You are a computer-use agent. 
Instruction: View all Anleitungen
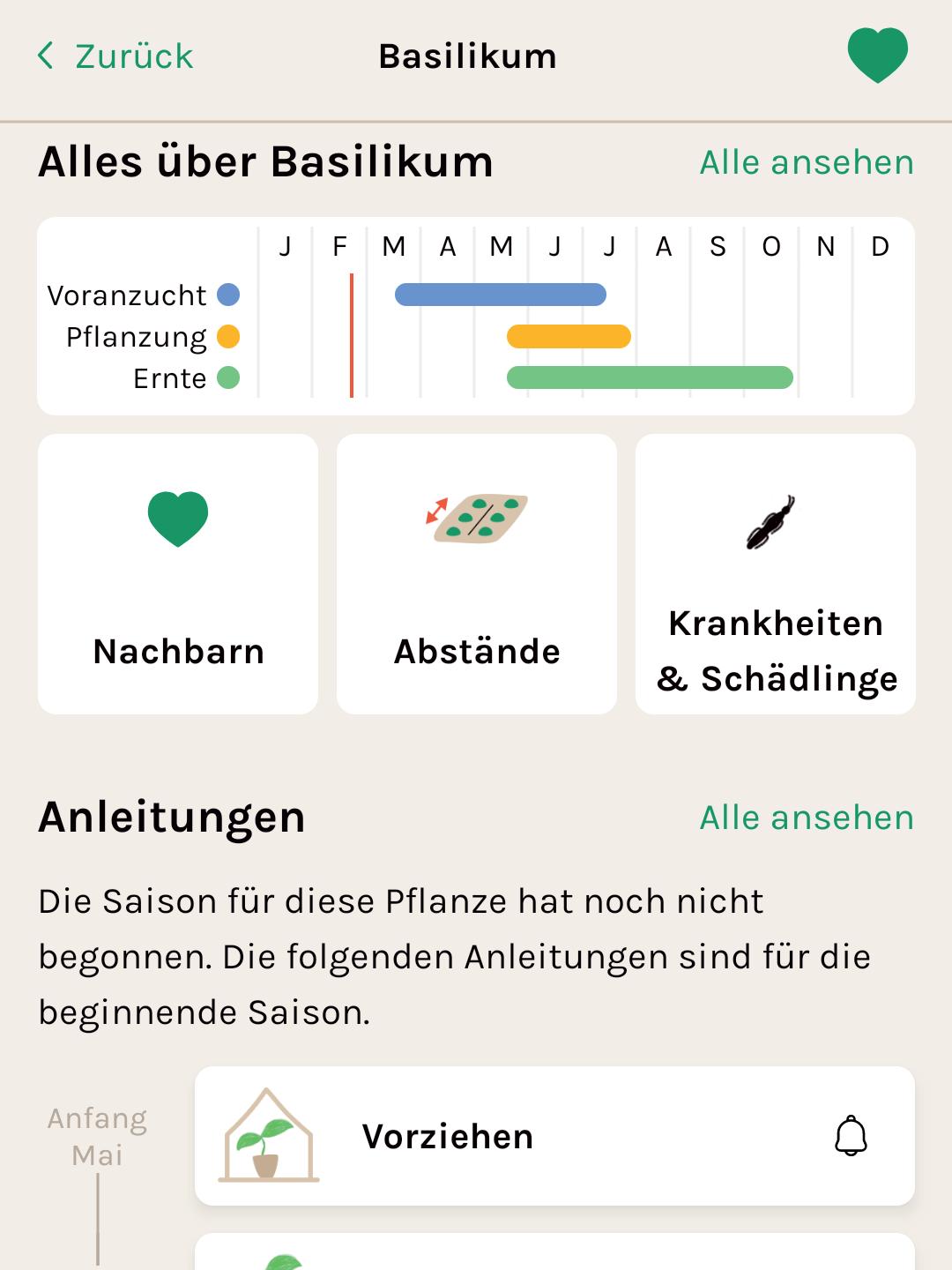click(x=806, y=818)
